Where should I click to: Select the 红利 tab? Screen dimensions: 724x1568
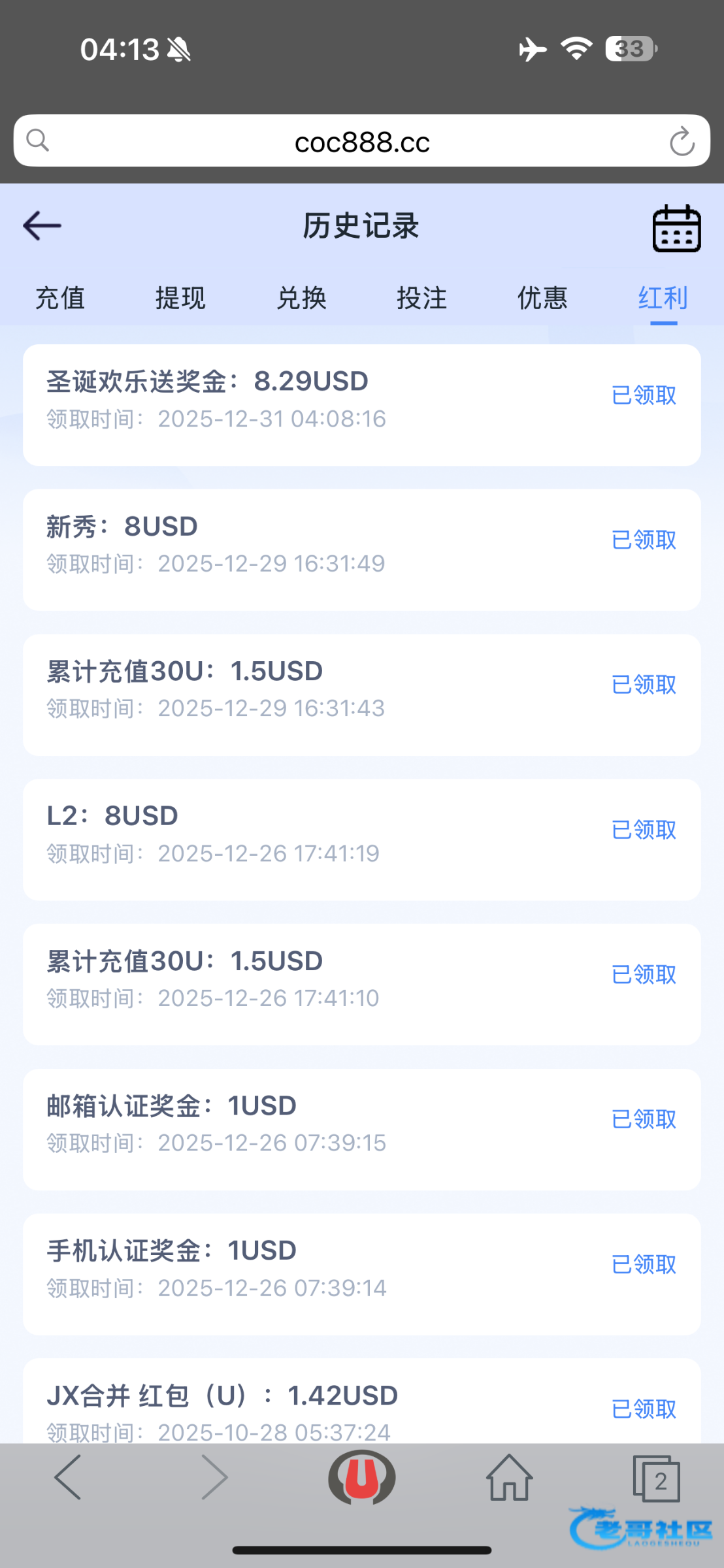(x=663, y=299)
